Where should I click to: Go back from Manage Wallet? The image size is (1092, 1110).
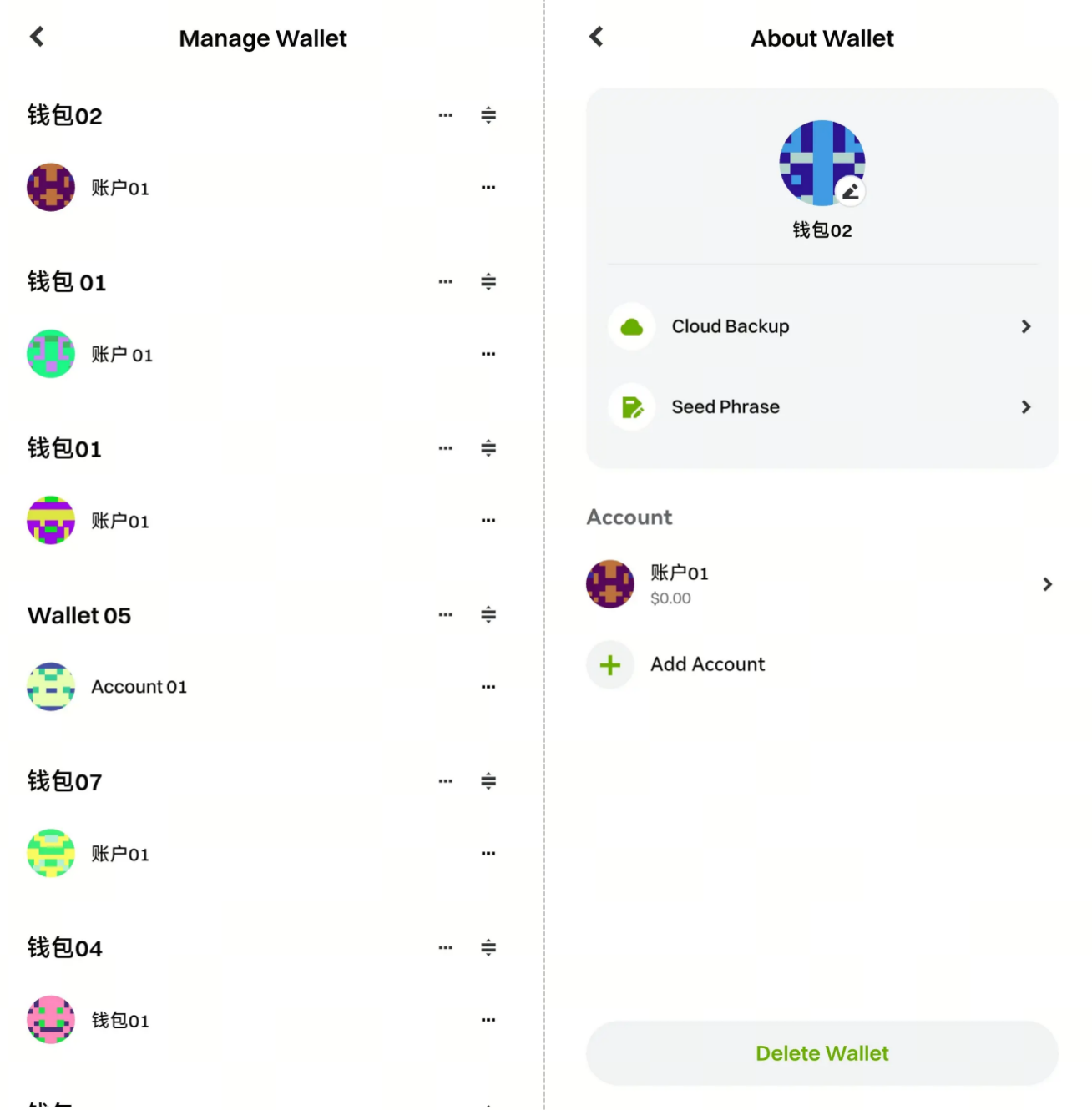(x=37, y=37)
